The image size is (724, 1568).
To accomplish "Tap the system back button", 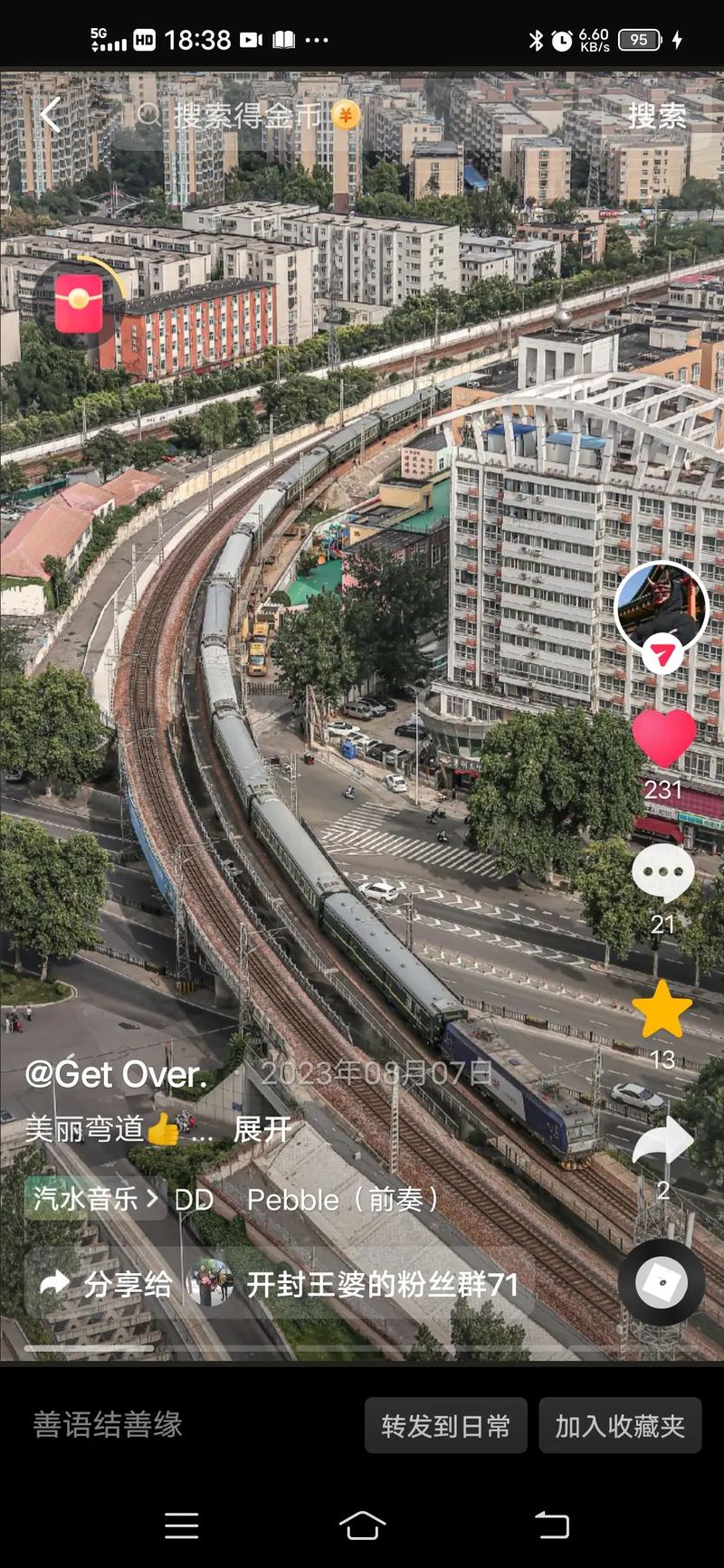I will (551, 1525).
